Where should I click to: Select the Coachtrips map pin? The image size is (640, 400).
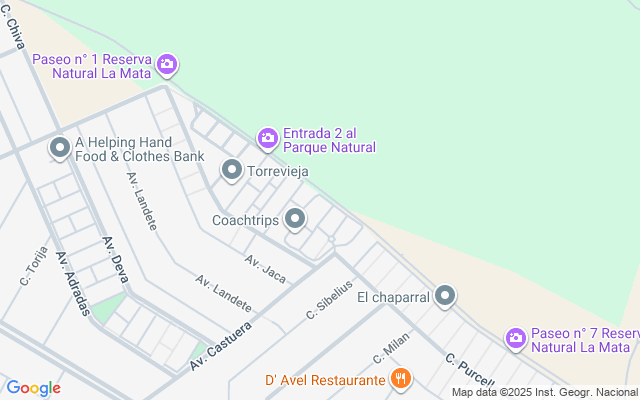coord(295,218)
